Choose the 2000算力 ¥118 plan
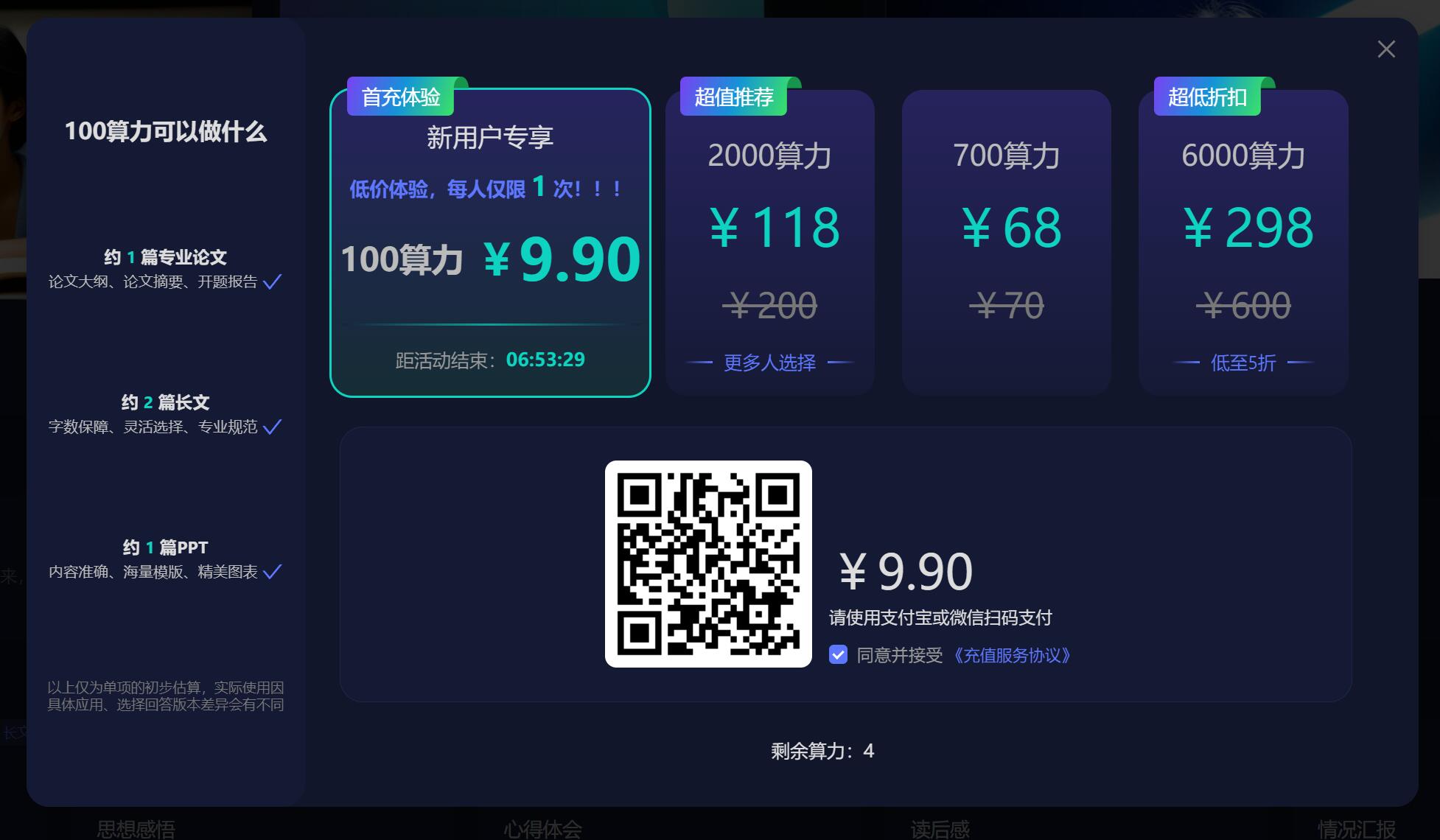The height and width of the screenshot is (840, 1440). tap(769, 243)
